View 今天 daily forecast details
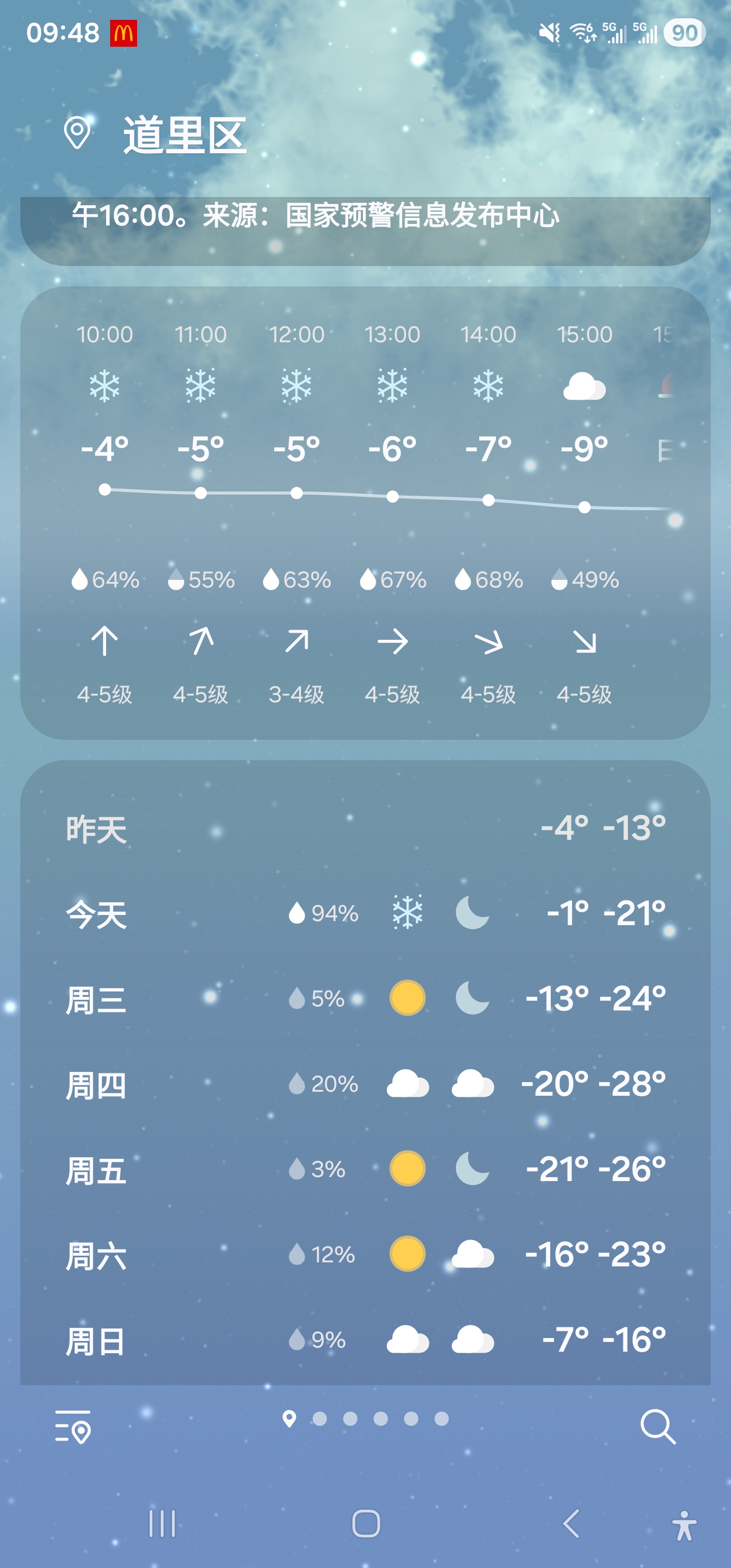 tap(365, 913)
